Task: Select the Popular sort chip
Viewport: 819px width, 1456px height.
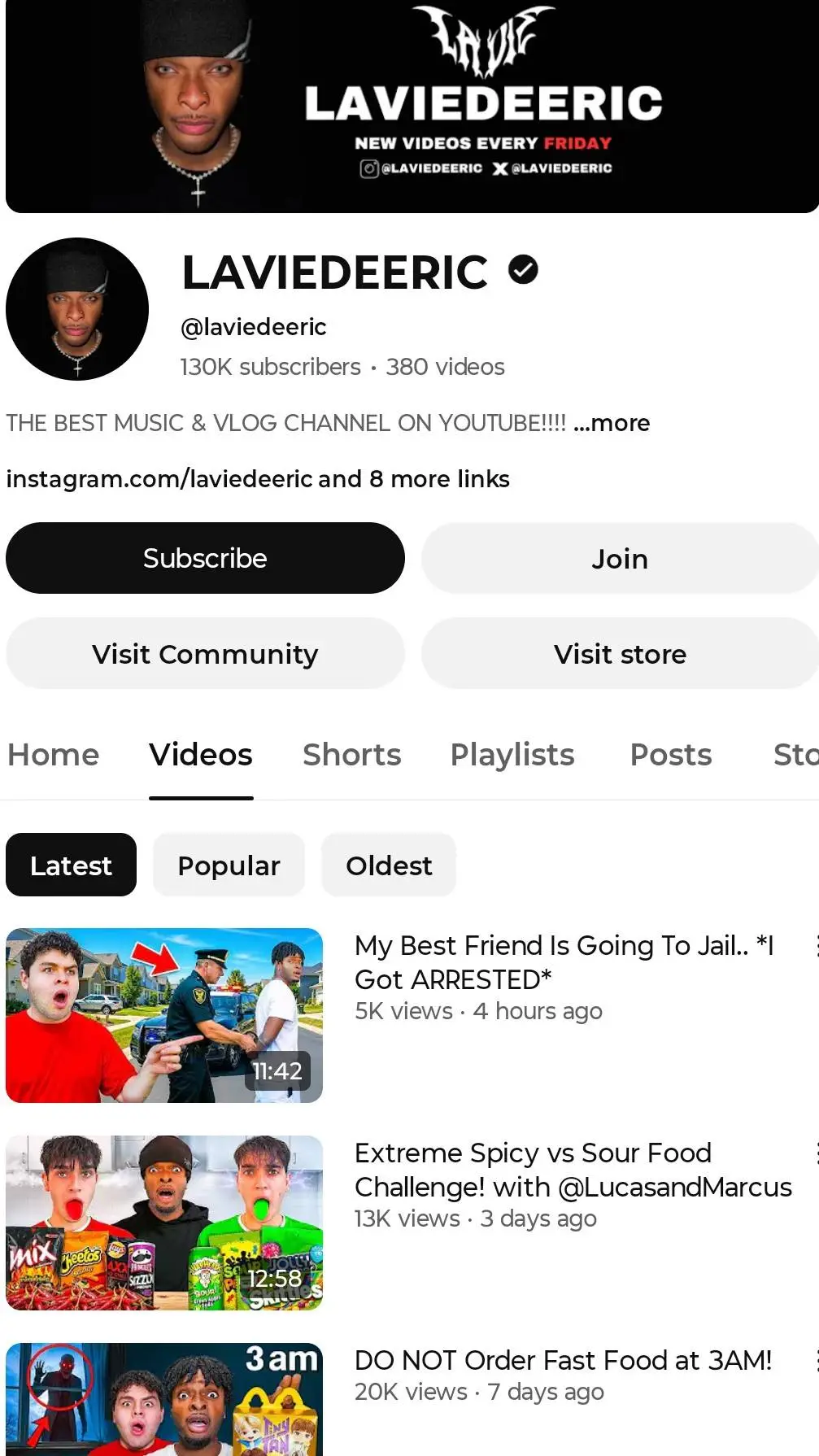Action: (229, 865)
